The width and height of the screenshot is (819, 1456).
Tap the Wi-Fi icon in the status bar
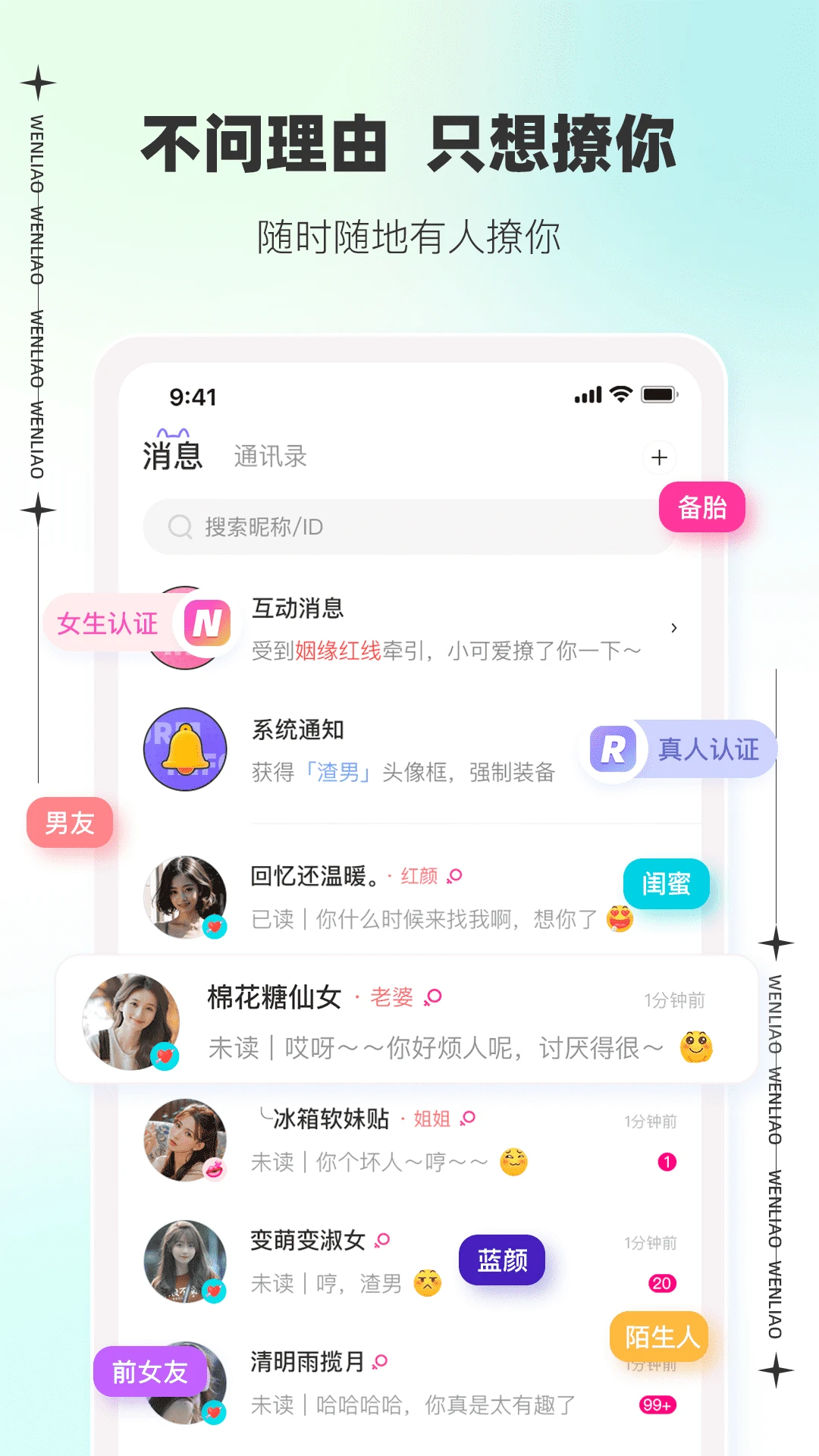(x=620, y=394)
